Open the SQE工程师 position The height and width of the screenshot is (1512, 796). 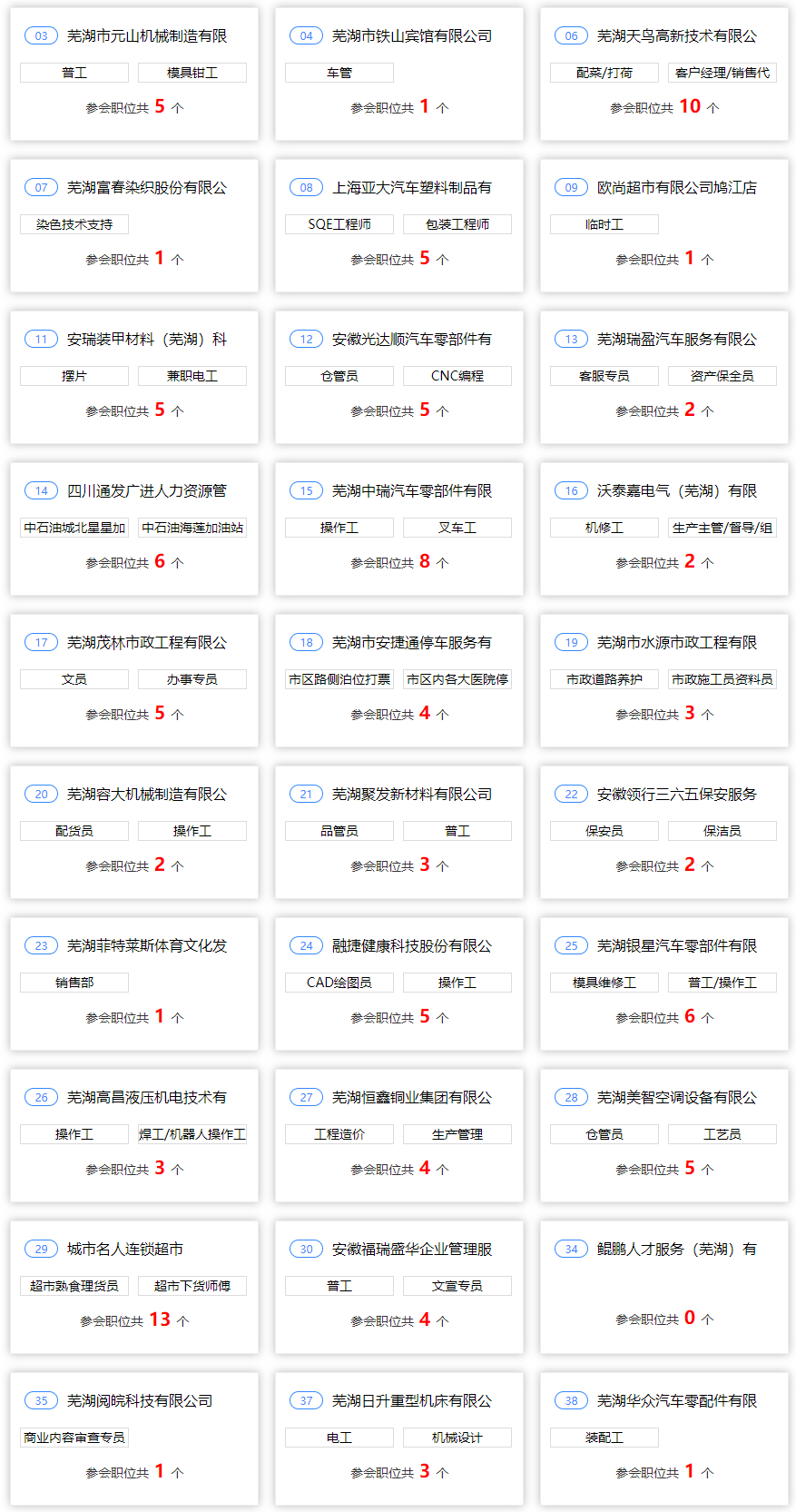(x=339, y=224)
